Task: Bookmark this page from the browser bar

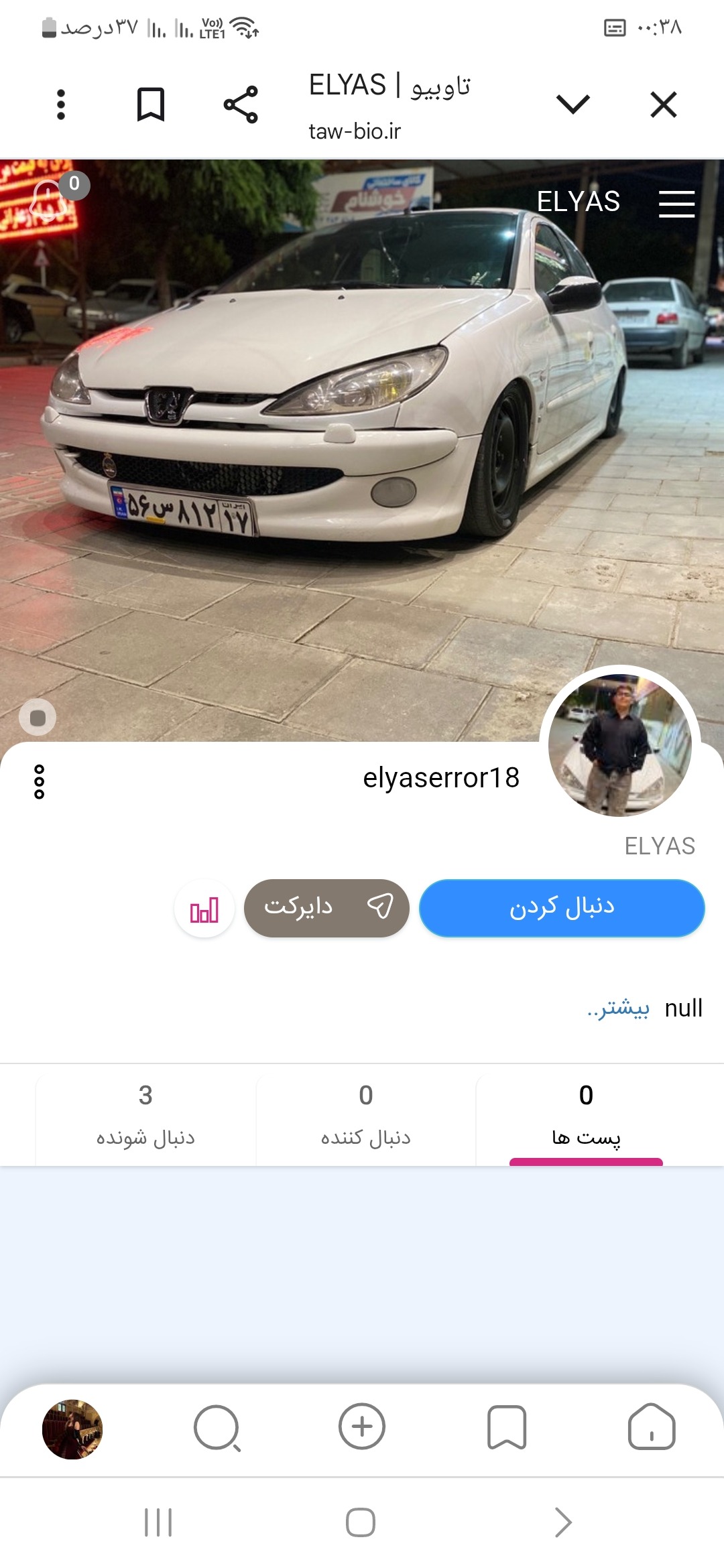Action: (x=151, y=105)
